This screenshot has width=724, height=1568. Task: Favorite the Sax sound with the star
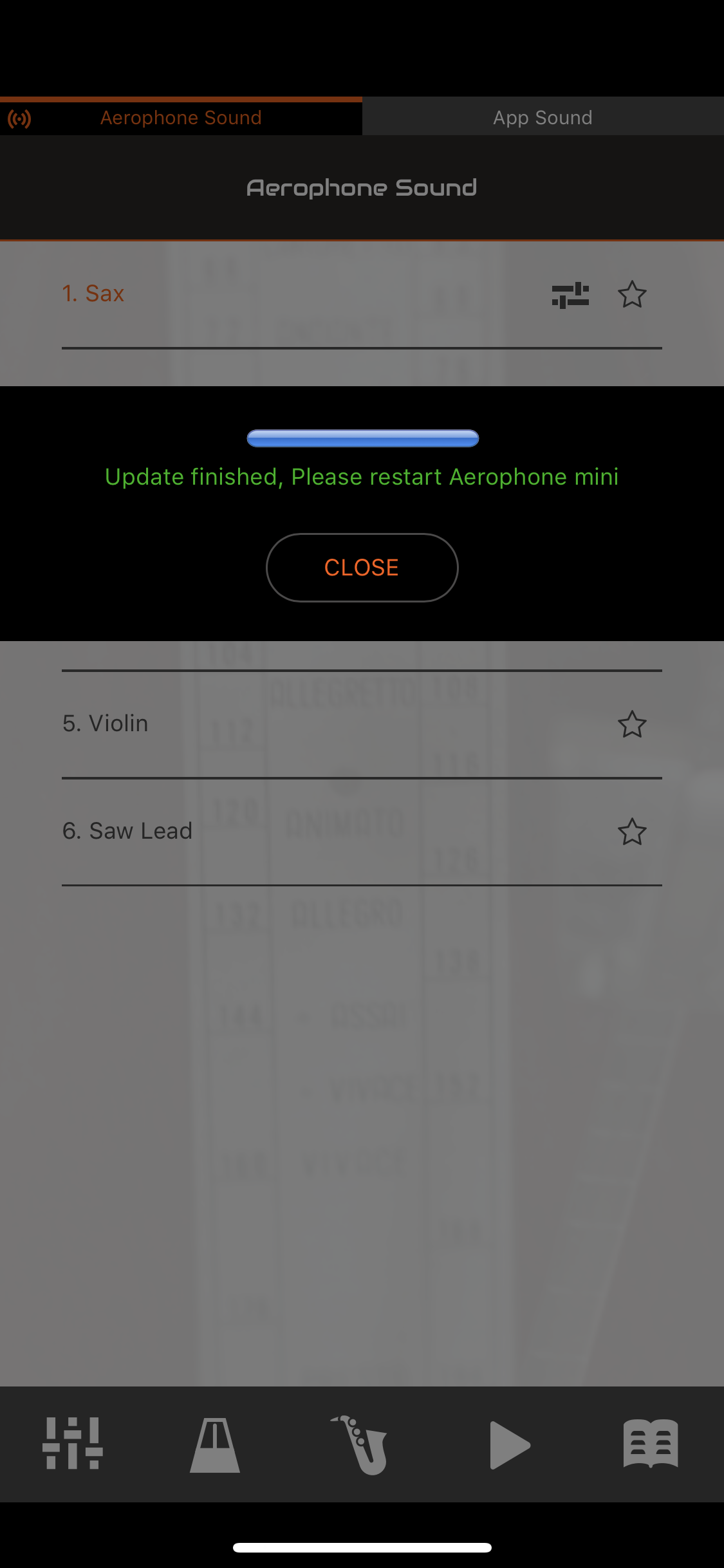(x=632, y=295)
